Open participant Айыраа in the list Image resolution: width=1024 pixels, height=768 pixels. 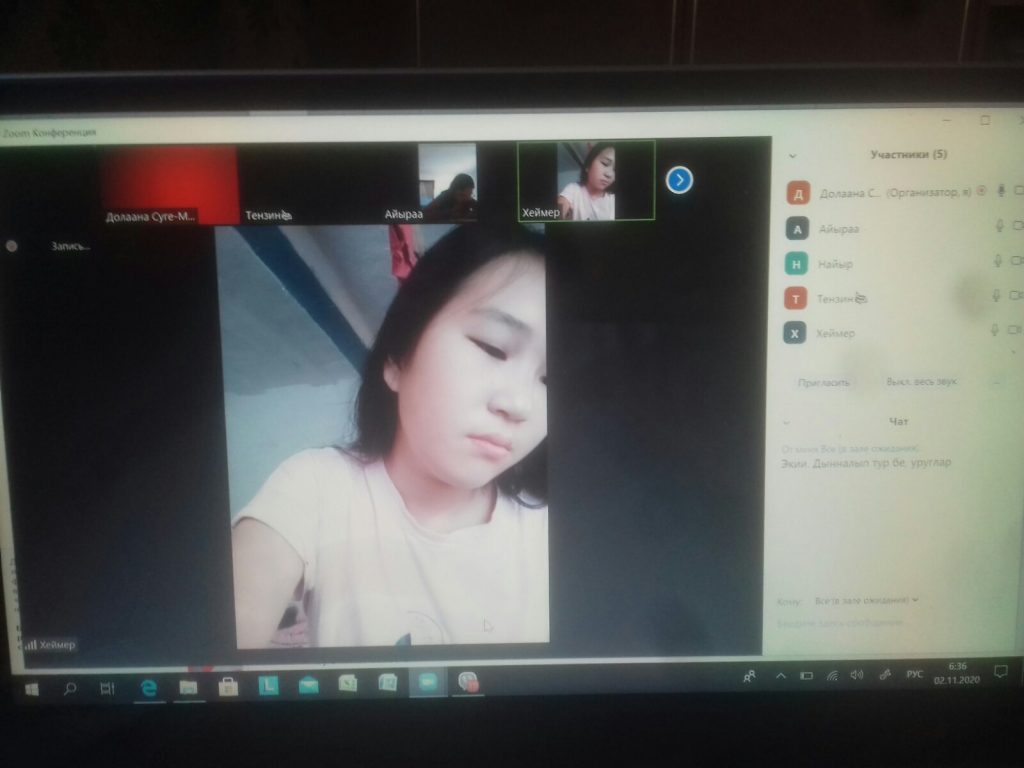(x=838, y=229)
